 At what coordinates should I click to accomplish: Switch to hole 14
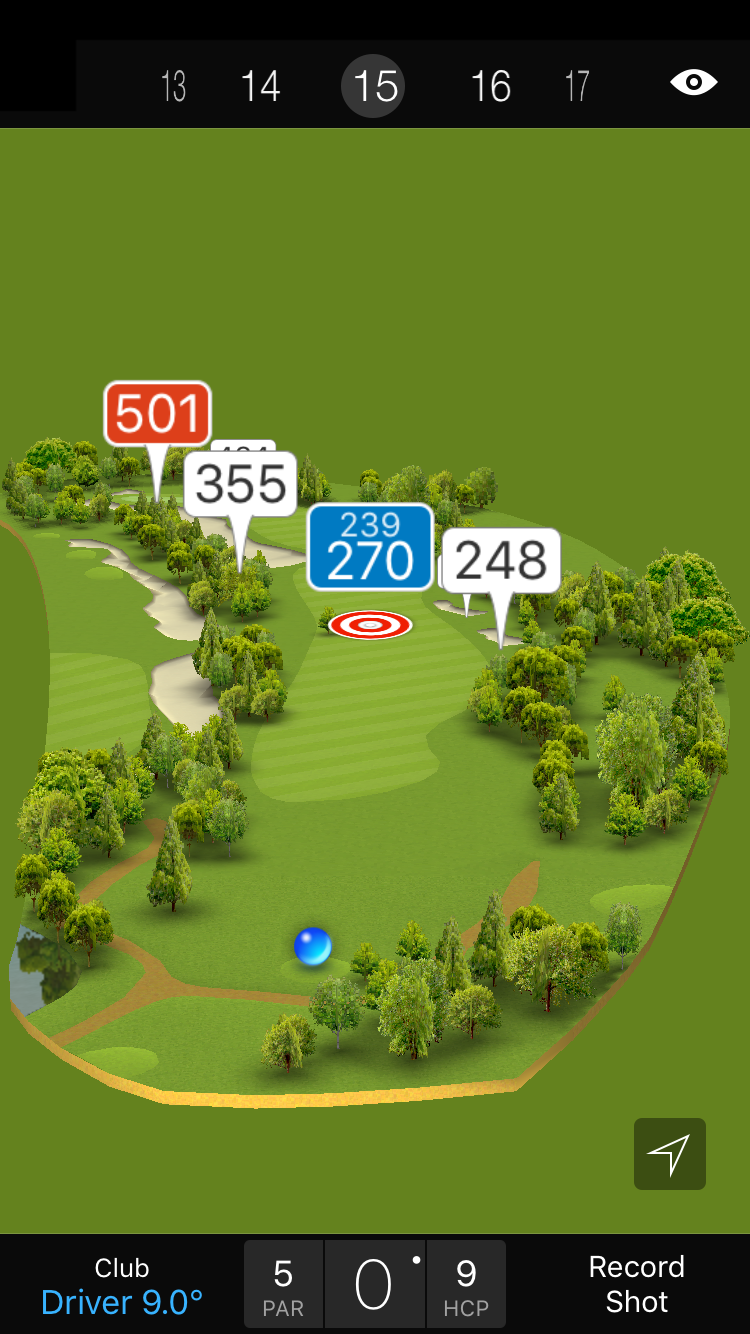point(260,87)
